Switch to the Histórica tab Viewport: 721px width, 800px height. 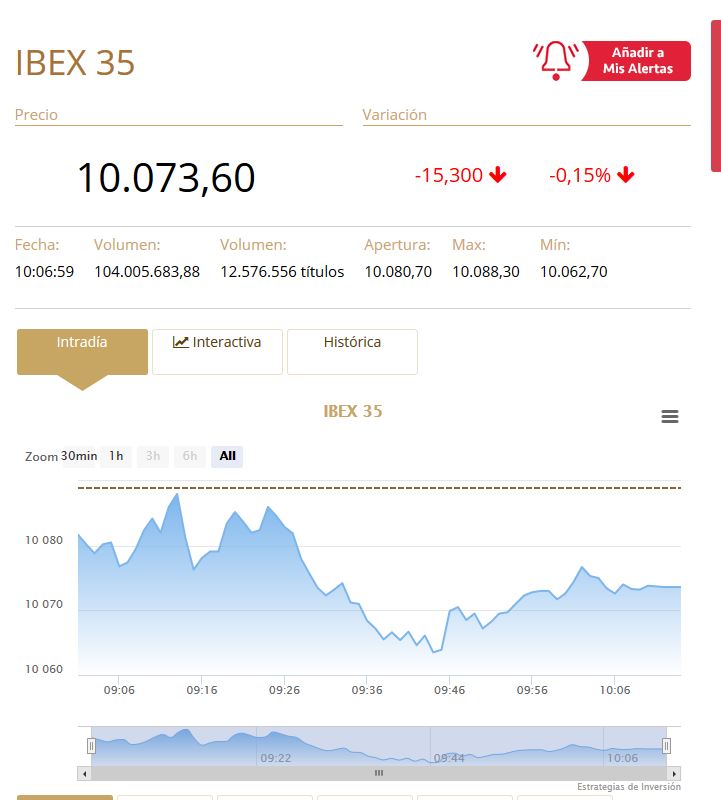[352, 343]
